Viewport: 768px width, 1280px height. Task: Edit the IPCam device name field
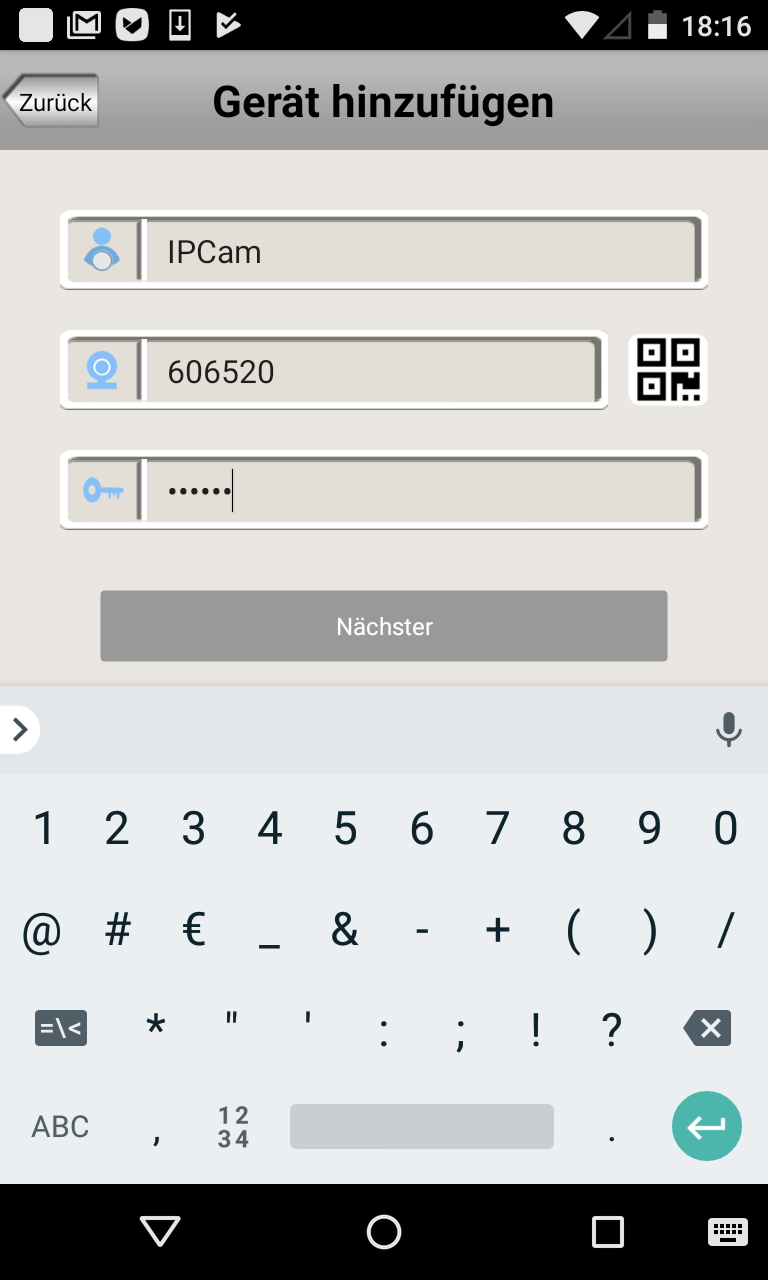(420, 252)
